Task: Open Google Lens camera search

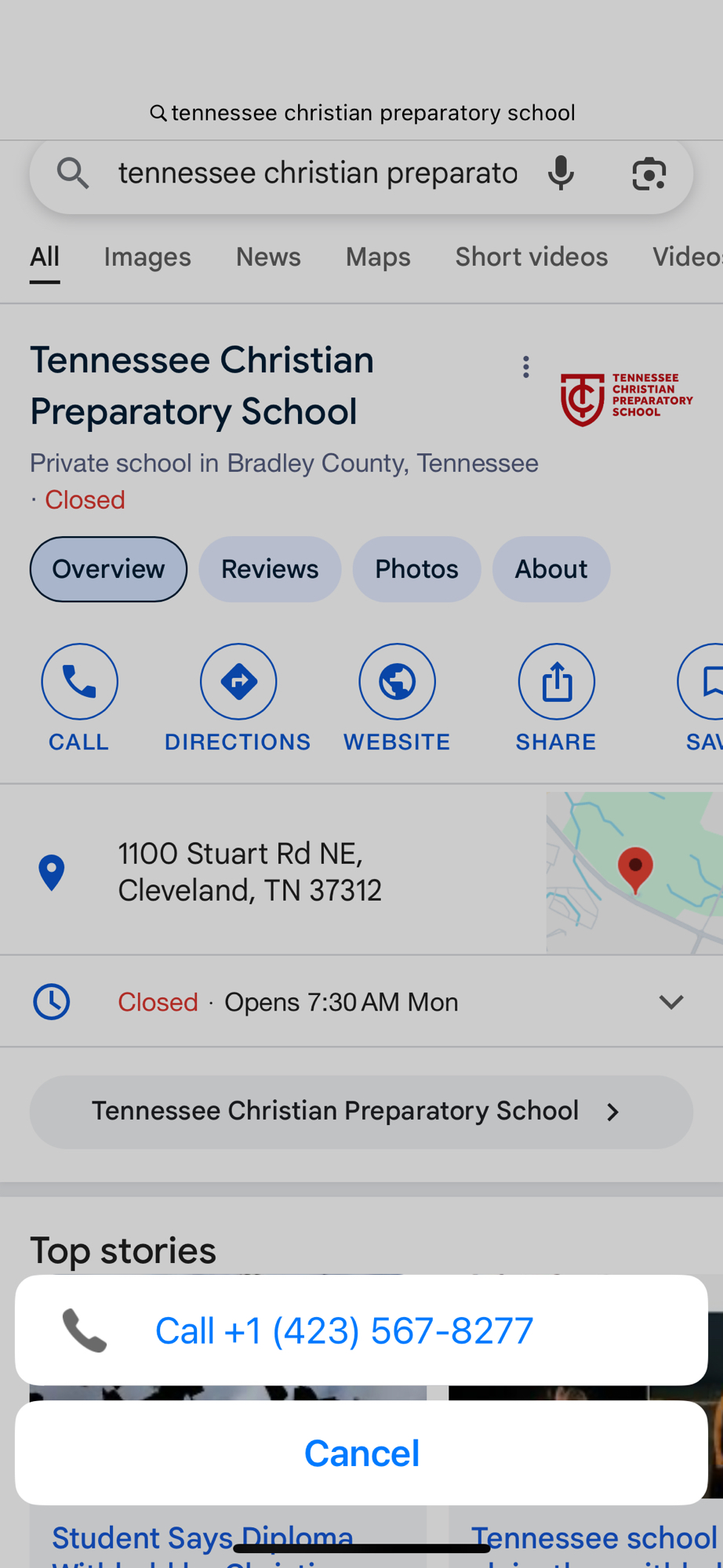Action: pyautogui.click(x=649, y=173)
